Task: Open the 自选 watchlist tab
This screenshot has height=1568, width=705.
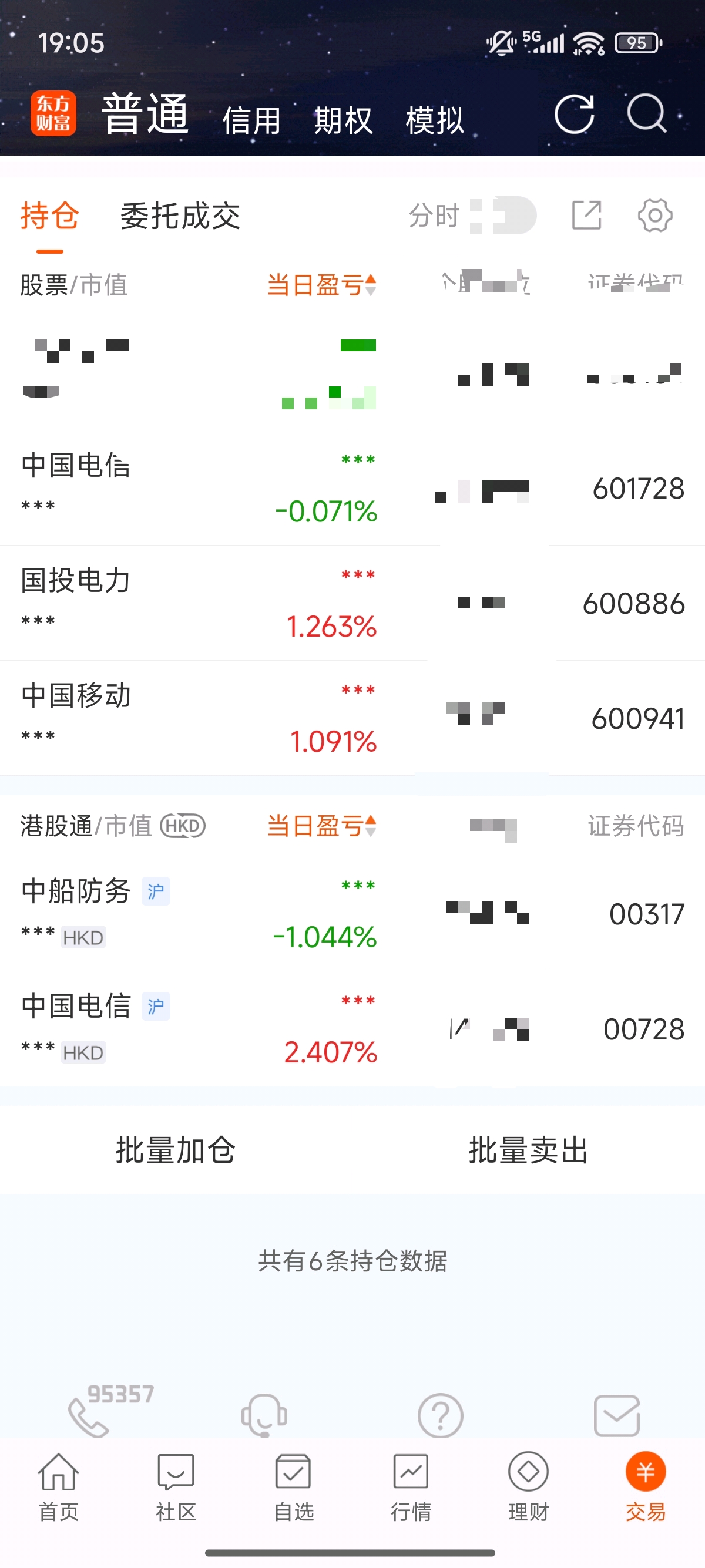Action: 293,1486
